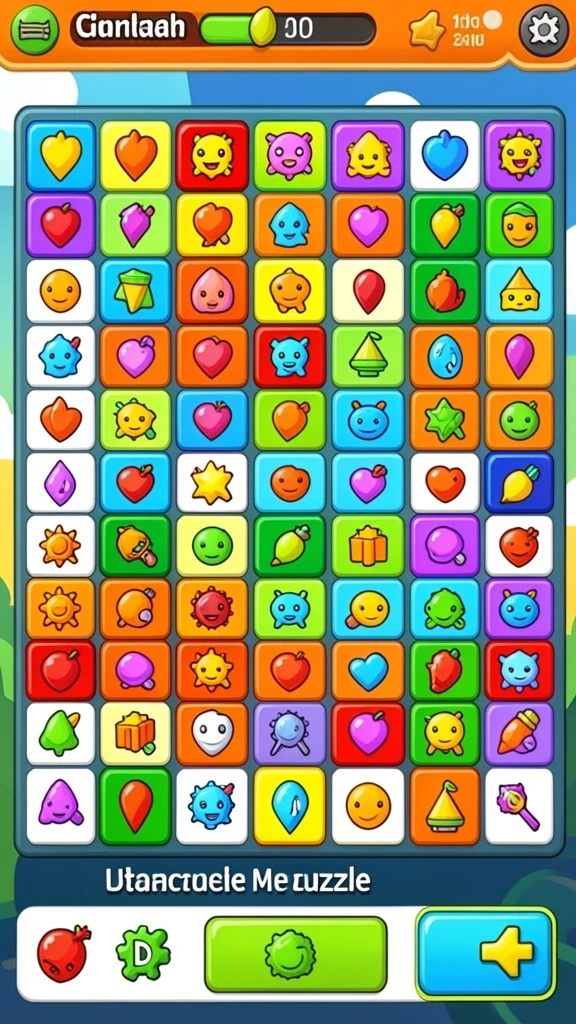Select the orange crayon on purple tile

(x=519, y=733)
